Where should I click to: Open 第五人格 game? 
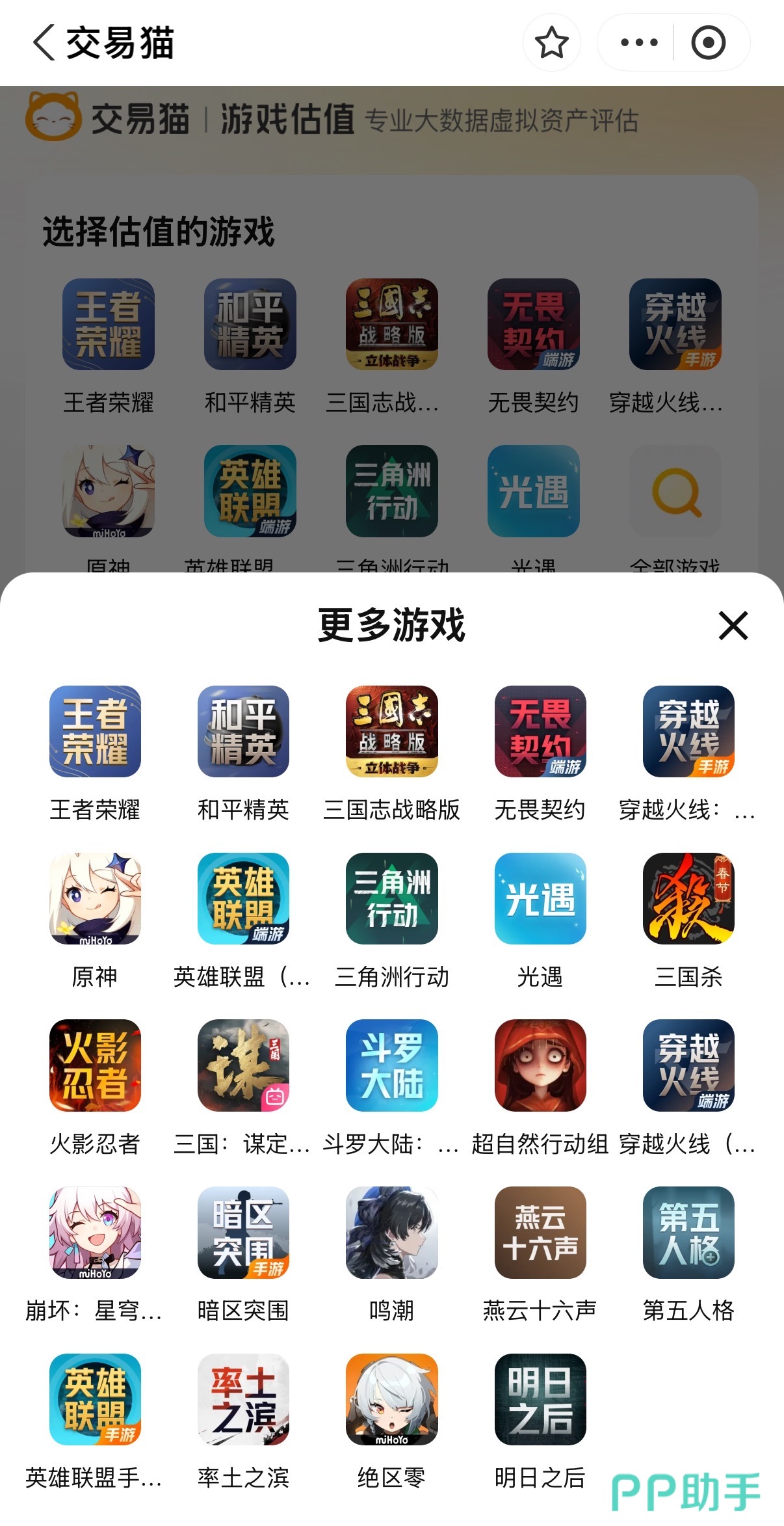(688, 1232)
